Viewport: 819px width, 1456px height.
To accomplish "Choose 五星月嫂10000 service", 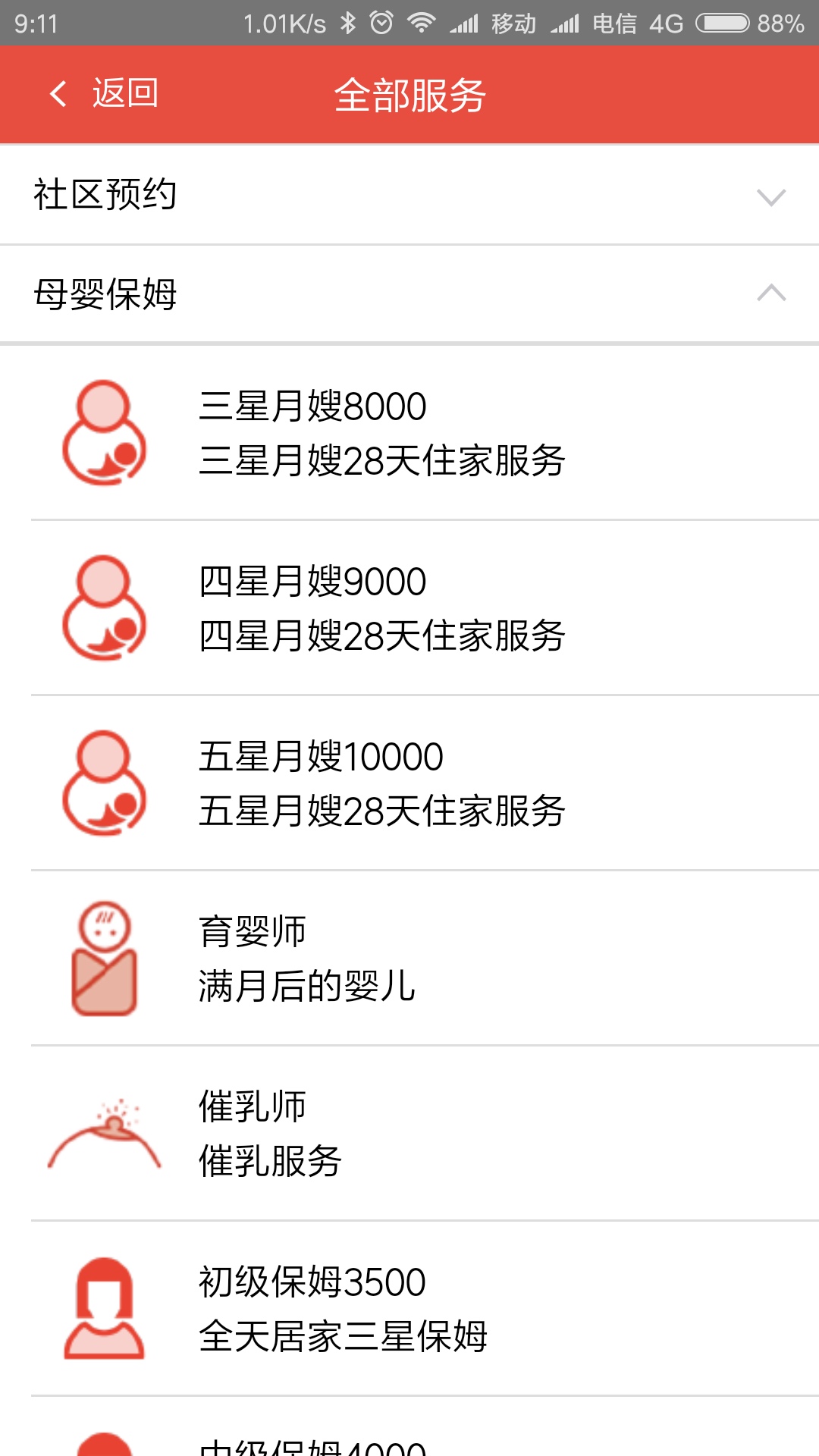I will click(409, 783).
